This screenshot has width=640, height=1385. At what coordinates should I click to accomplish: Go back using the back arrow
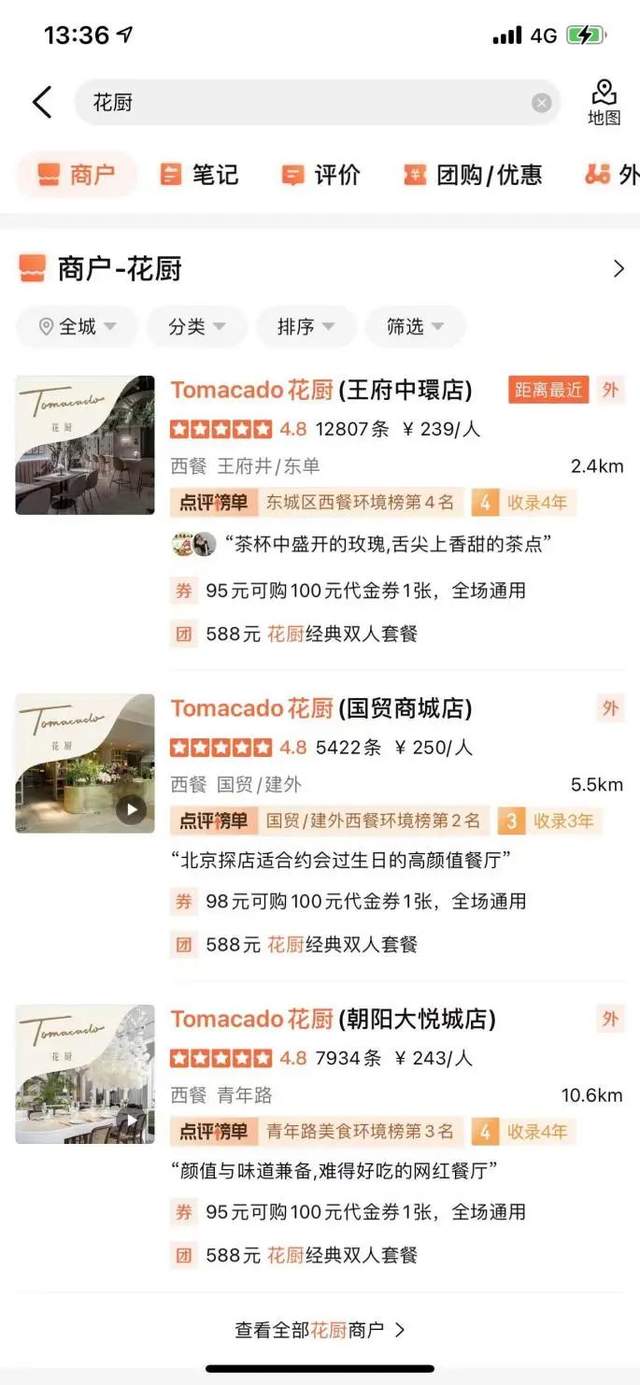[42, 102]
